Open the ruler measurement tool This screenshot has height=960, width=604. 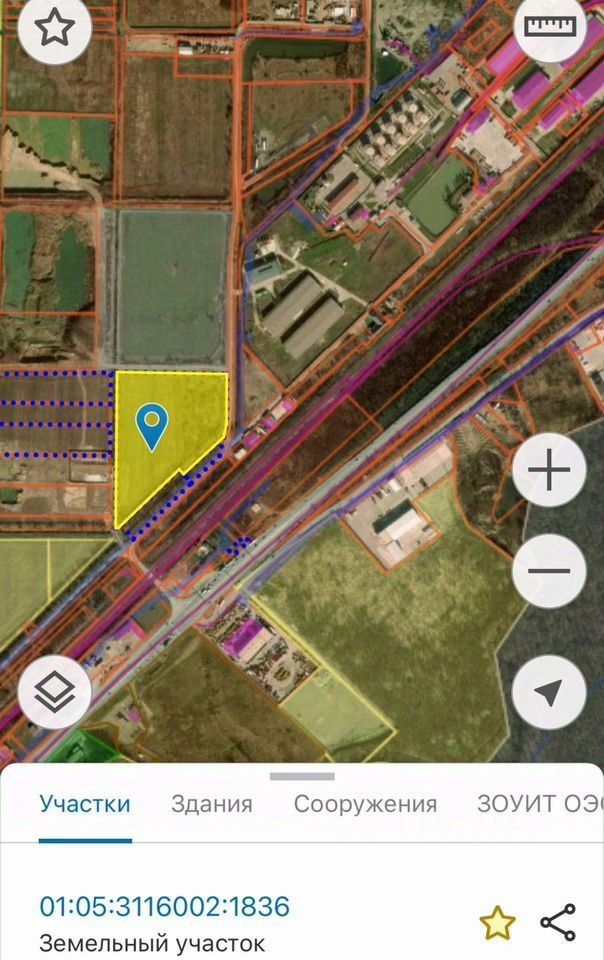pyautogui.click(x=549, y=29)
